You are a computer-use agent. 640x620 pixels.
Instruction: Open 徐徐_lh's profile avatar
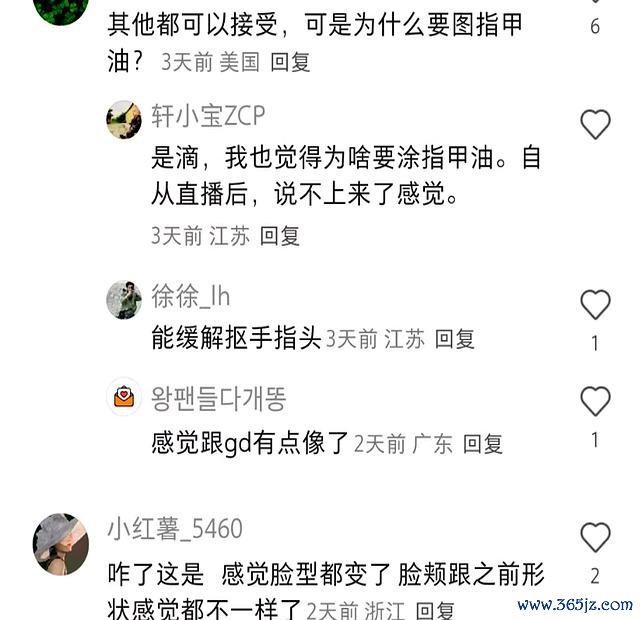124,299
